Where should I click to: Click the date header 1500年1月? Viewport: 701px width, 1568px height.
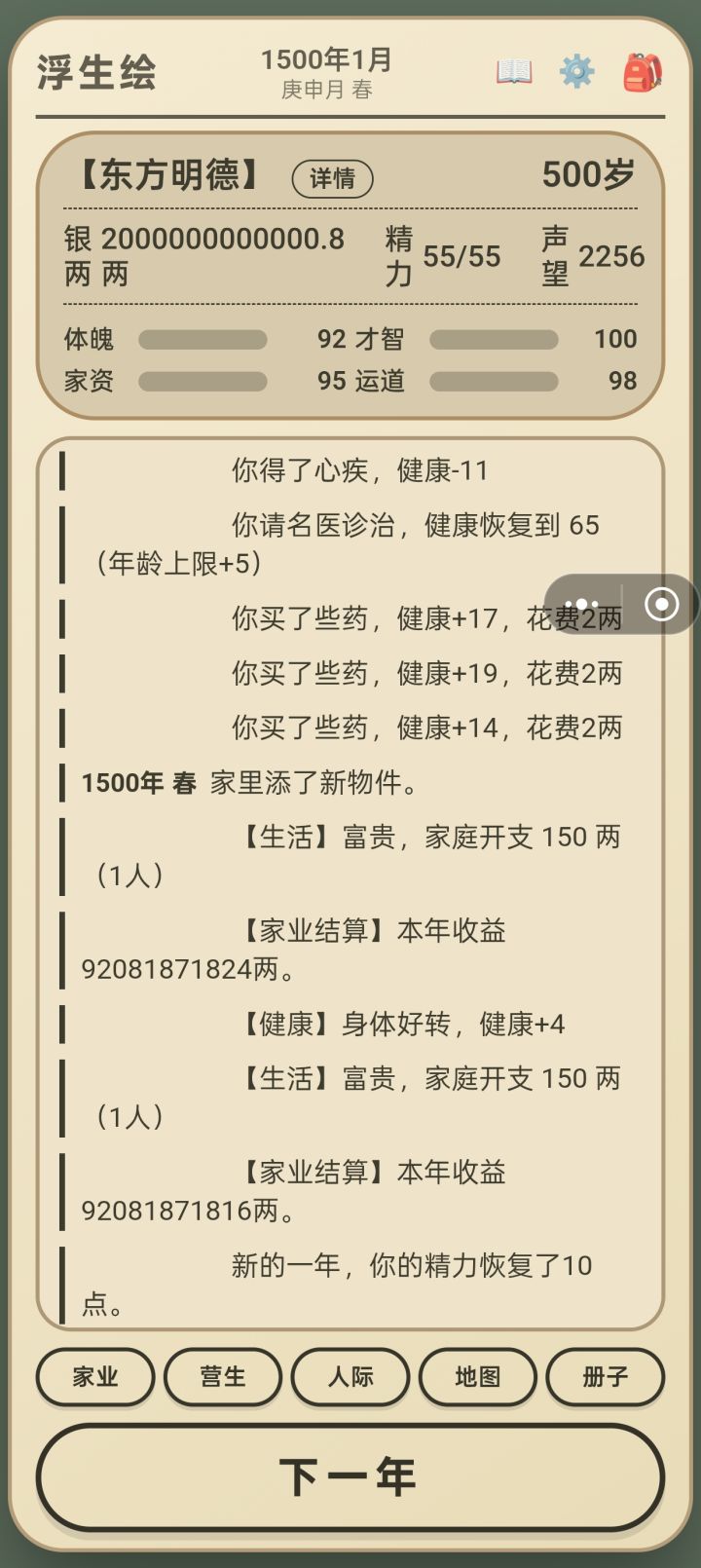click(x=323, y=58)
